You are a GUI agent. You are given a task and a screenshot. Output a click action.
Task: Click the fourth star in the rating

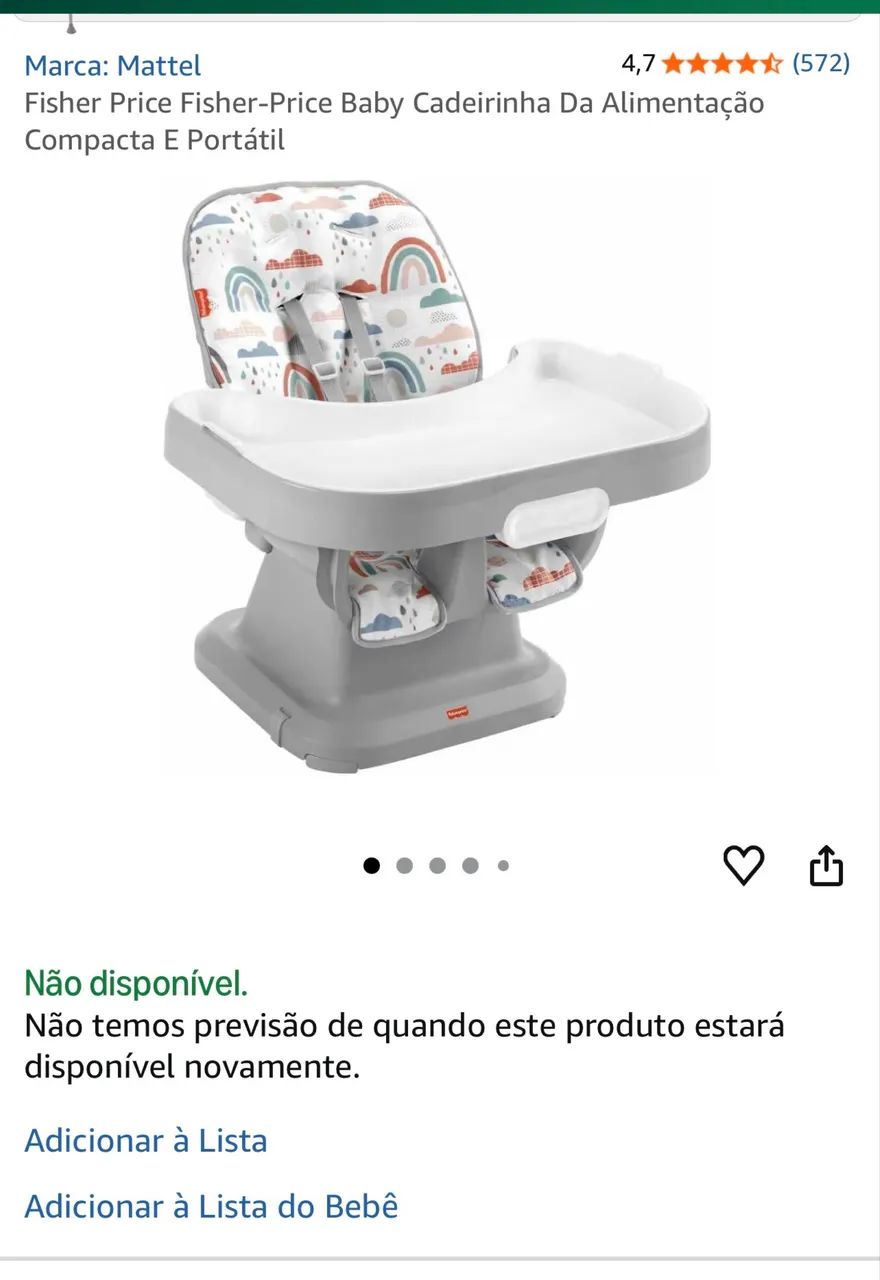746,64
